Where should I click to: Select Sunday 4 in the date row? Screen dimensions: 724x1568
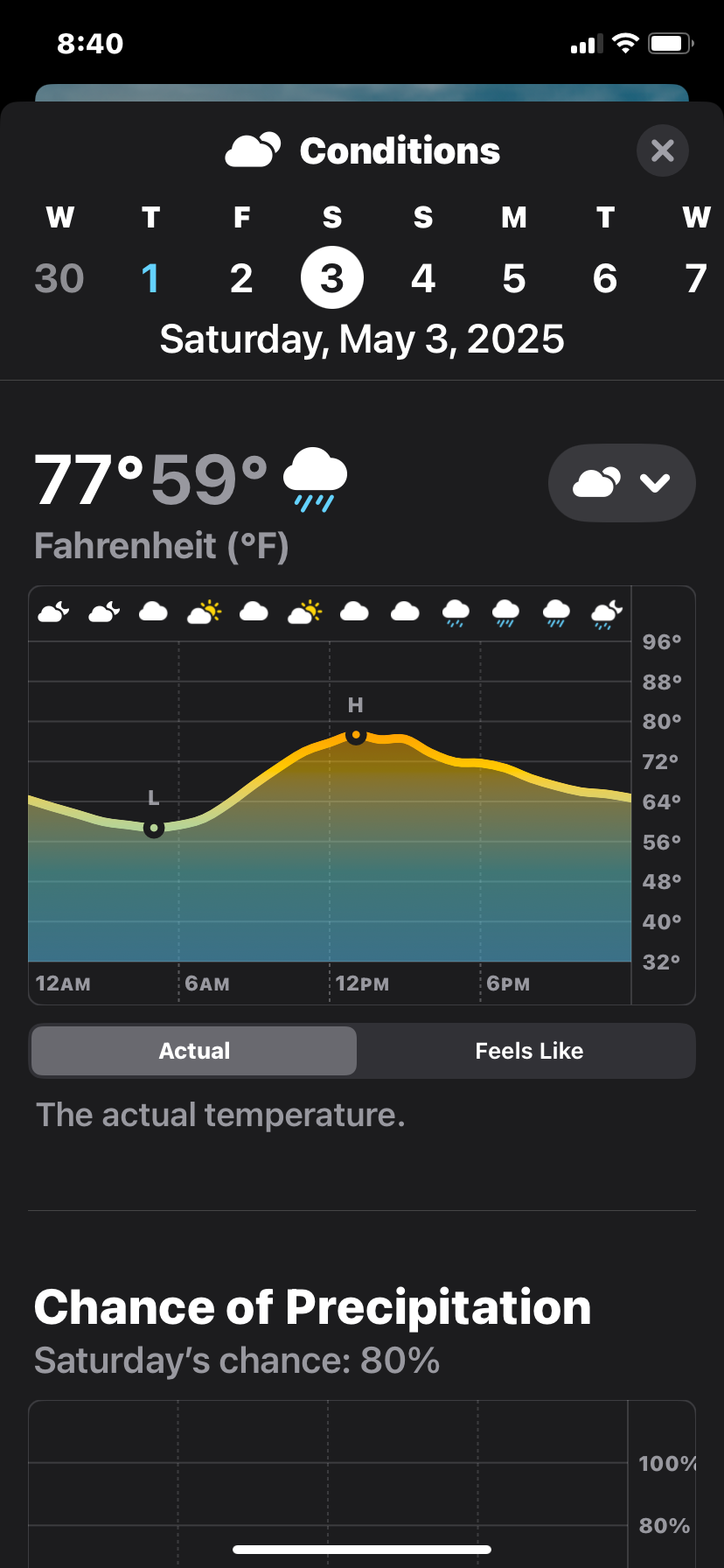point(423,278)
